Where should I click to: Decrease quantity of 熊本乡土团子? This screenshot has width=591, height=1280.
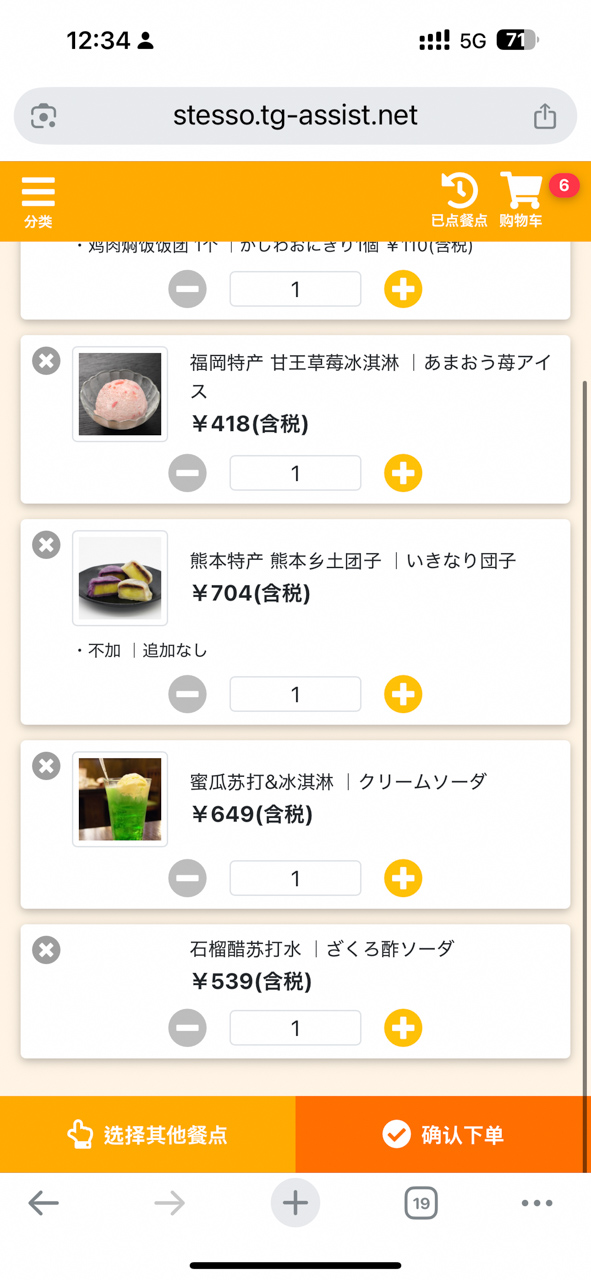(x=187, y=694)
